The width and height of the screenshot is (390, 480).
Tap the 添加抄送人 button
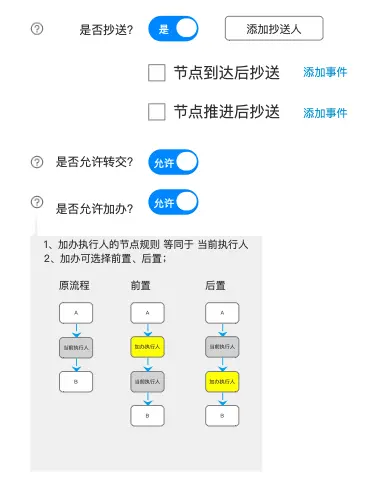pyautogui.click(x=274, y=29)
